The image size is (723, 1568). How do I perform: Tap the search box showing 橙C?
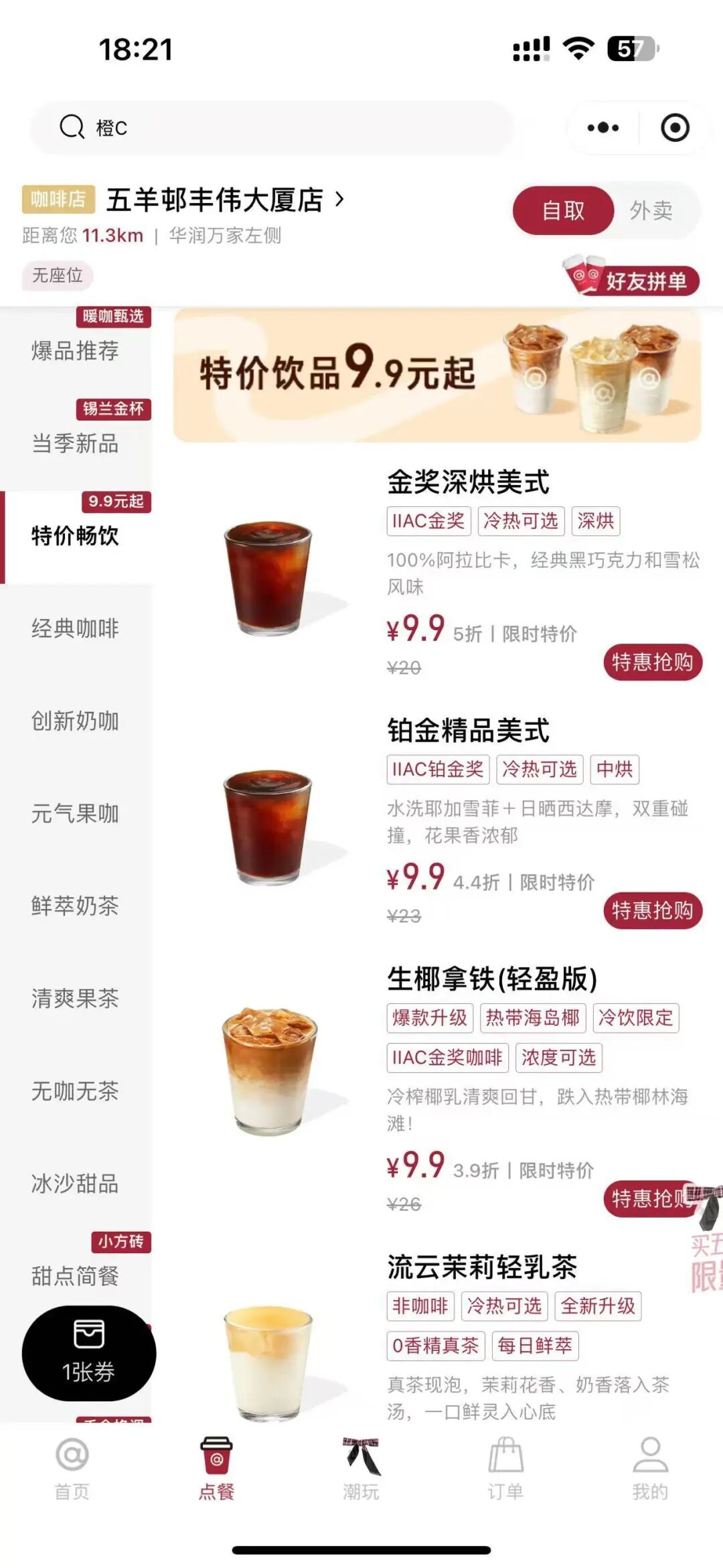click(x=271, y=127)
